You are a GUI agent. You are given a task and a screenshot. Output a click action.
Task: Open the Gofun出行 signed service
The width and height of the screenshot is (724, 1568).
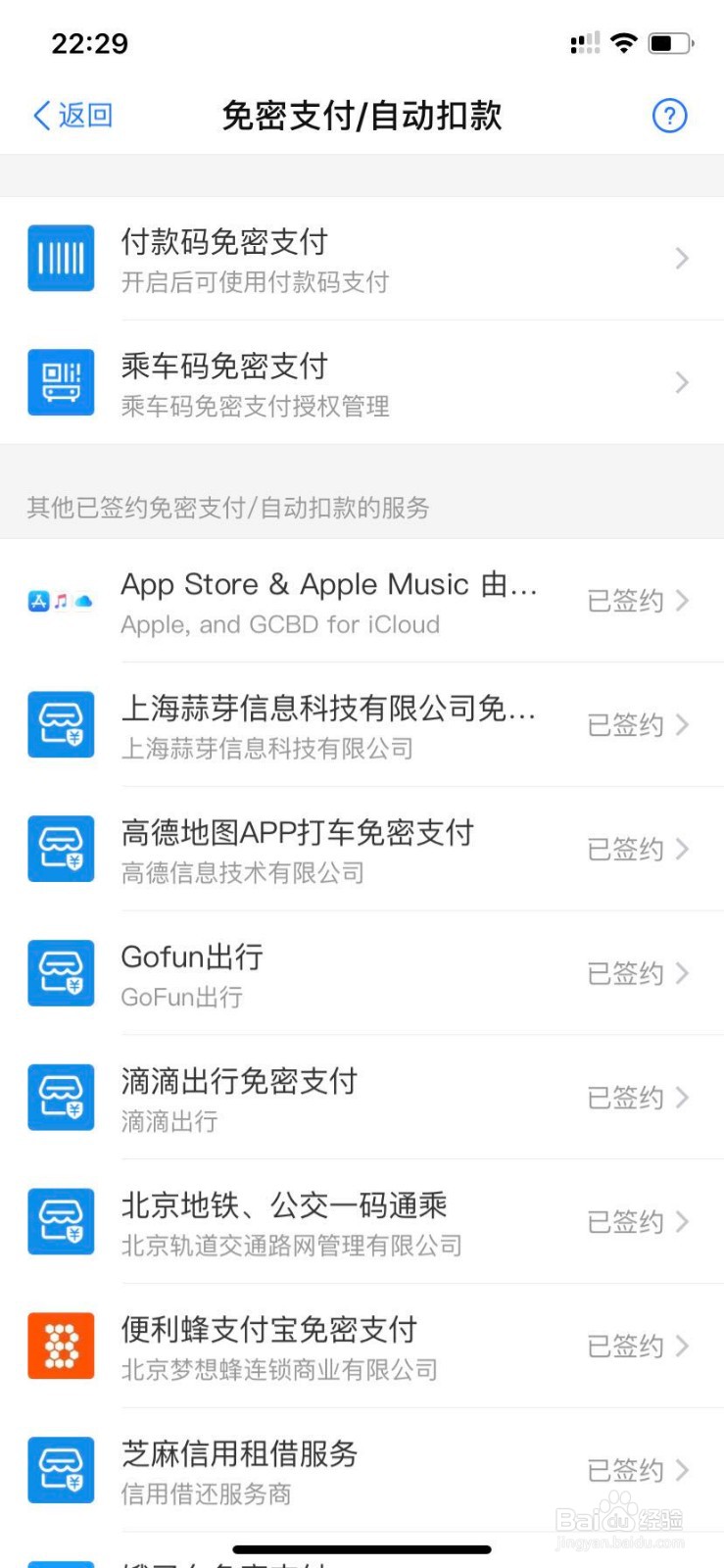click(x=362, y=974)
